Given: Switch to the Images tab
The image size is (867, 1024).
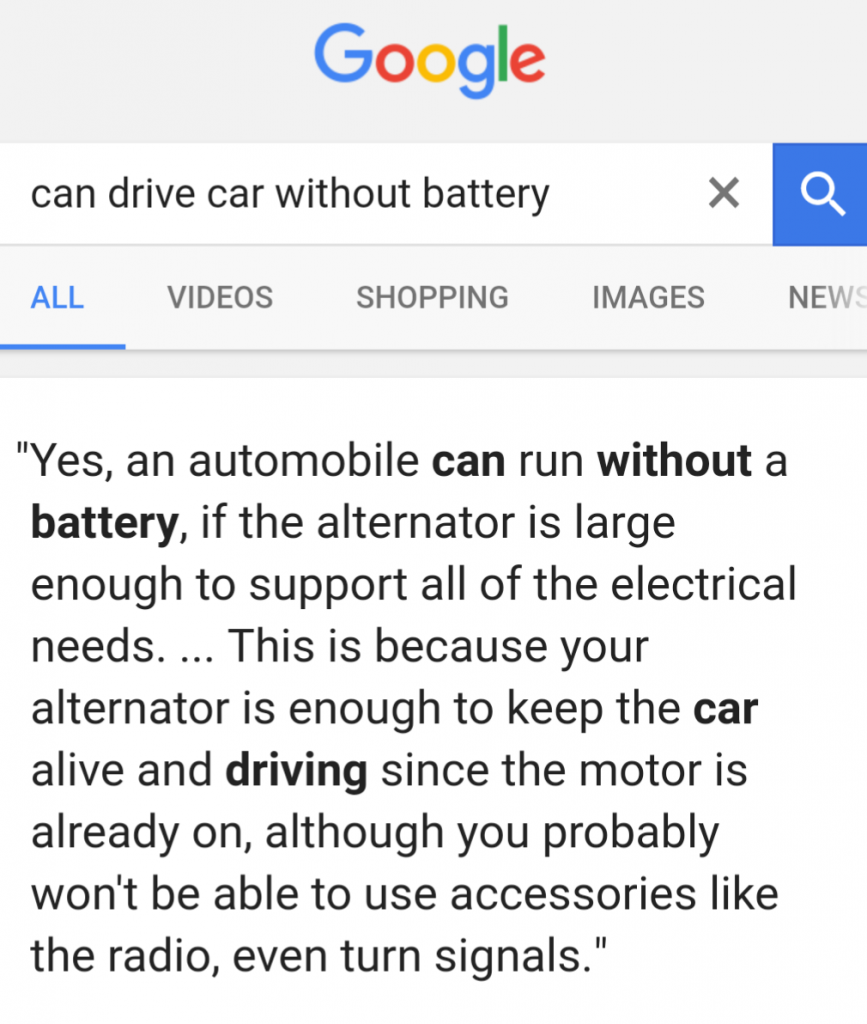Looking at the screenshot, I should click(648, 298).
